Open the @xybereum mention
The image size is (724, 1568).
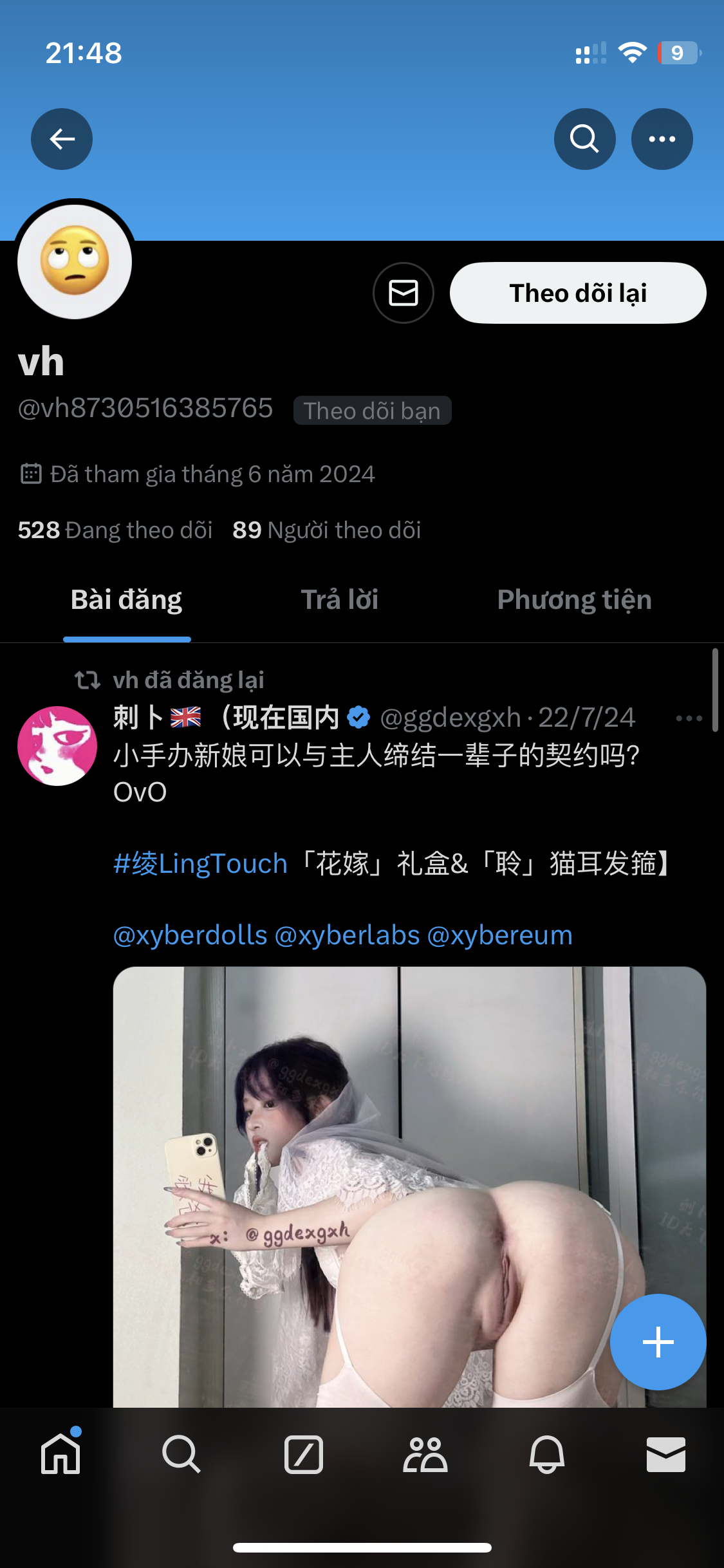point(500,935)
